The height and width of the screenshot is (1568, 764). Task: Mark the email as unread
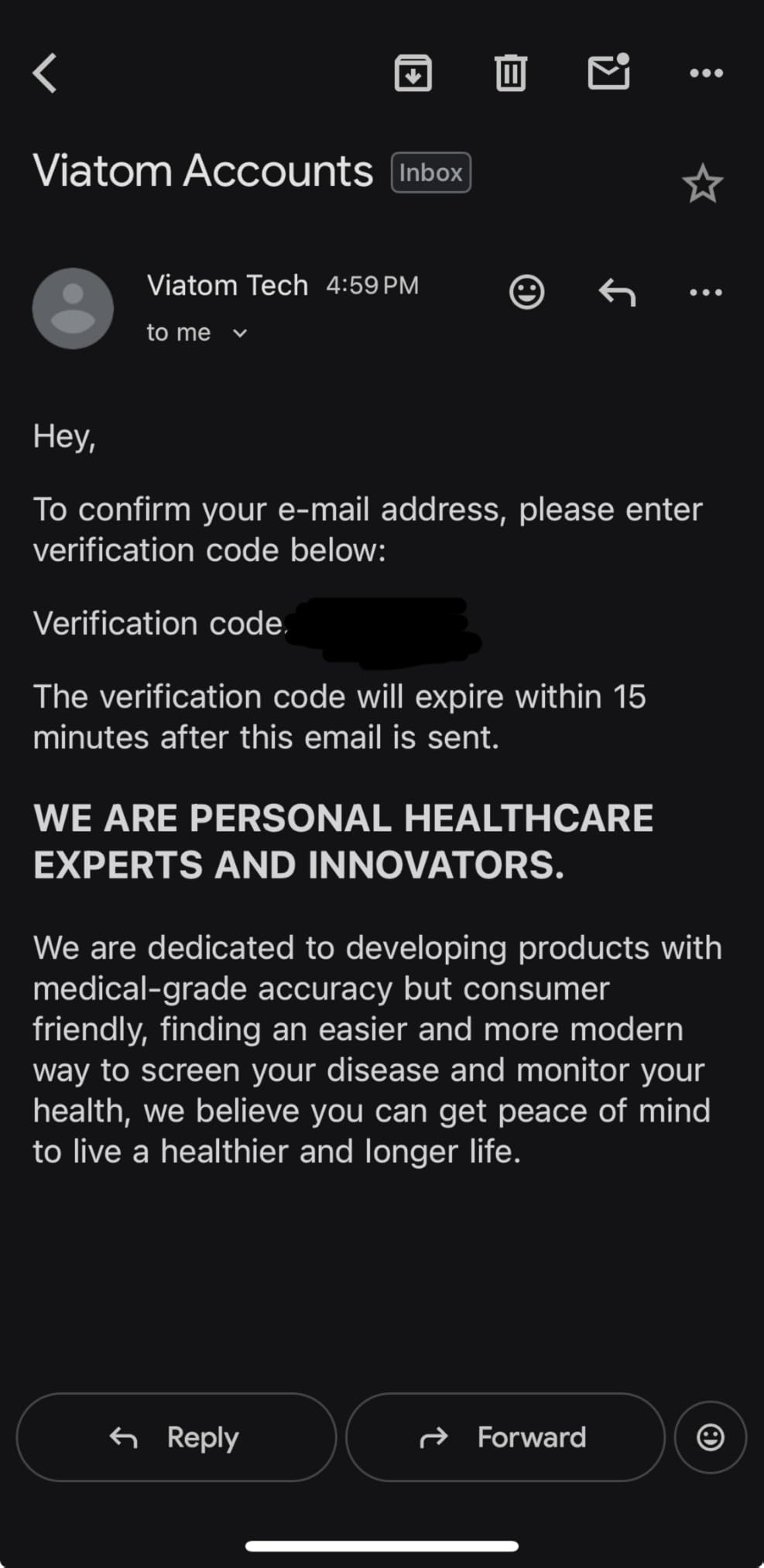[x=608, y=72]
